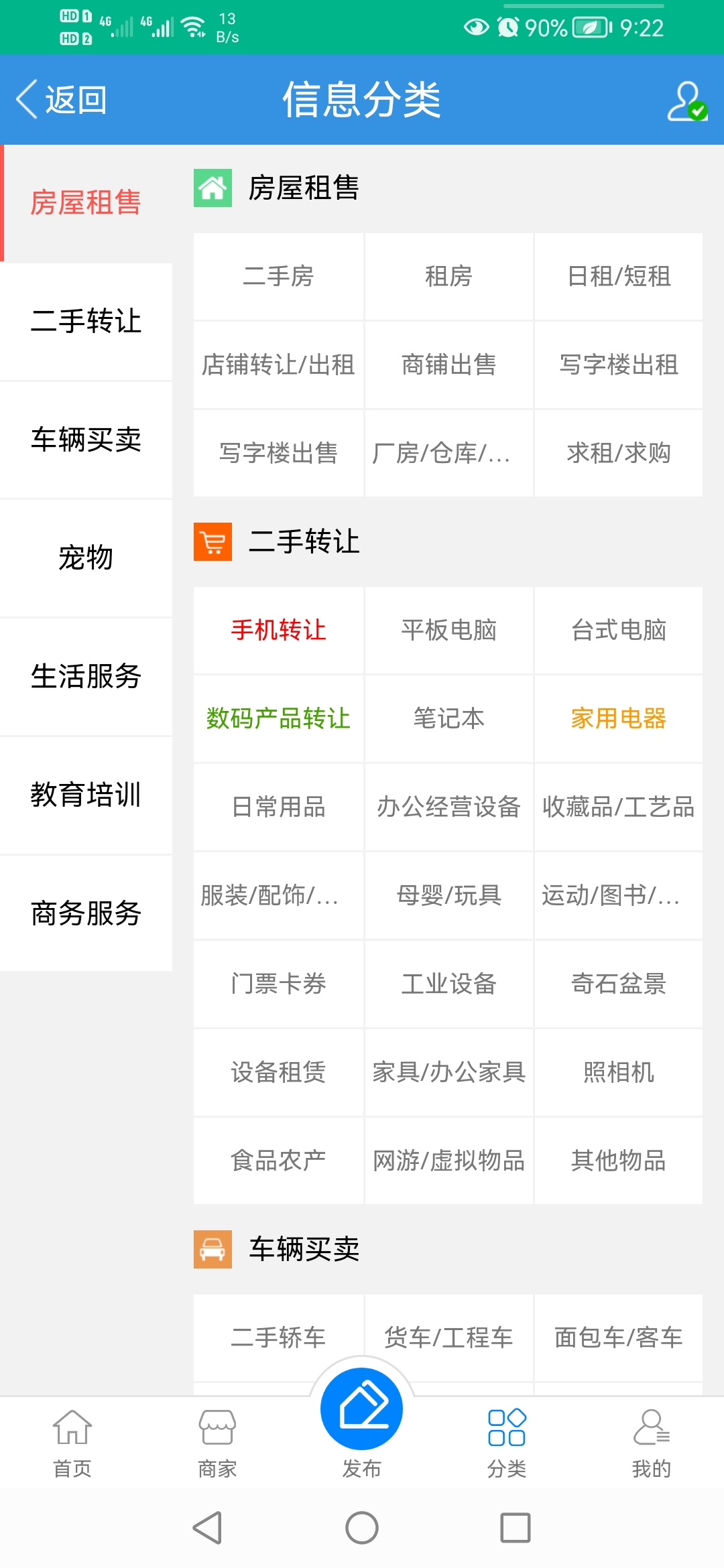The width and height of the screenshot is (724, 1568).
Task: Tap the car icon beside 车辆买卖 section header
Action: tap(213, 1249)
